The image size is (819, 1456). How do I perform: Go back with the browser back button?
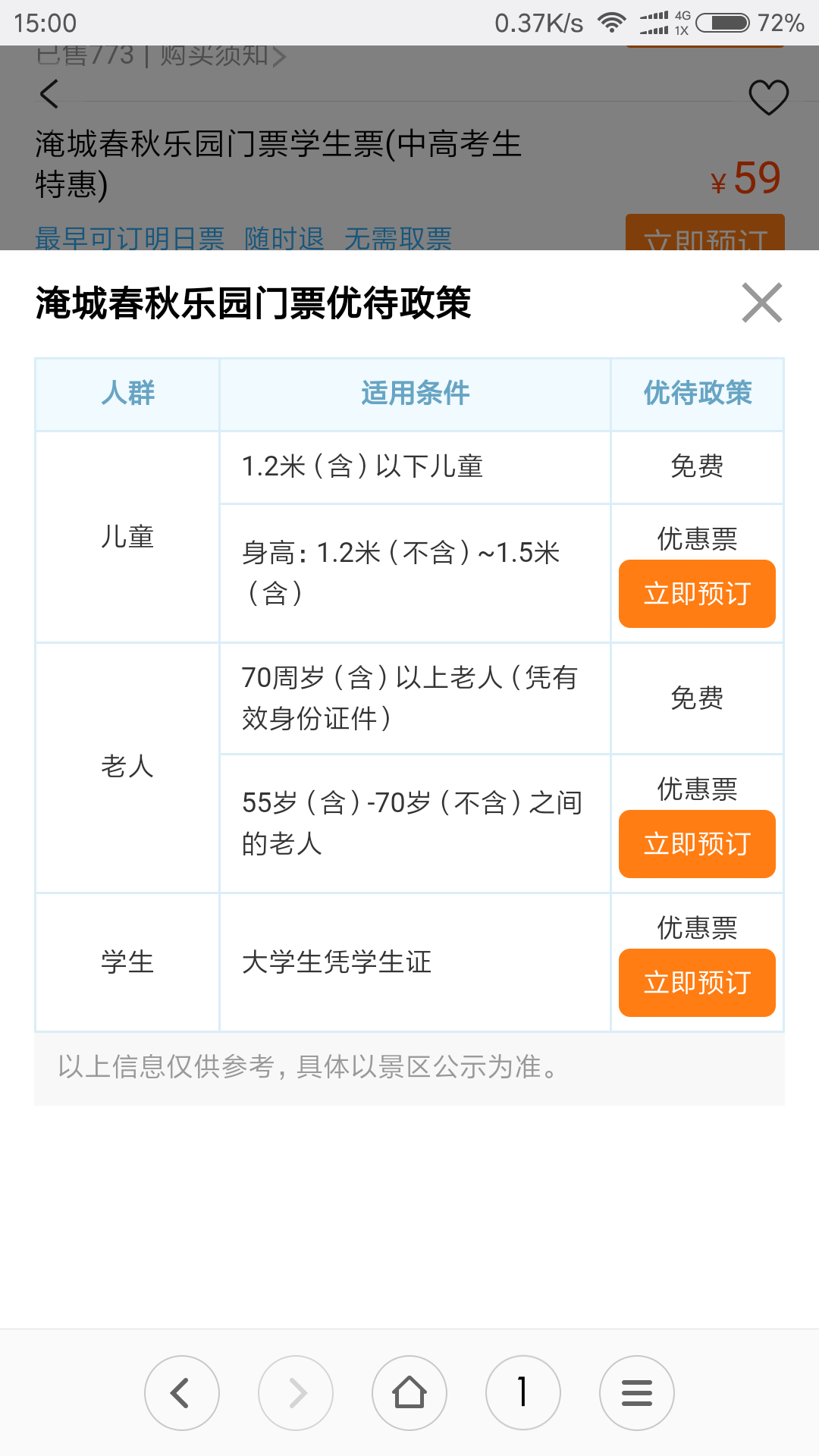(x=182, y=1393)
